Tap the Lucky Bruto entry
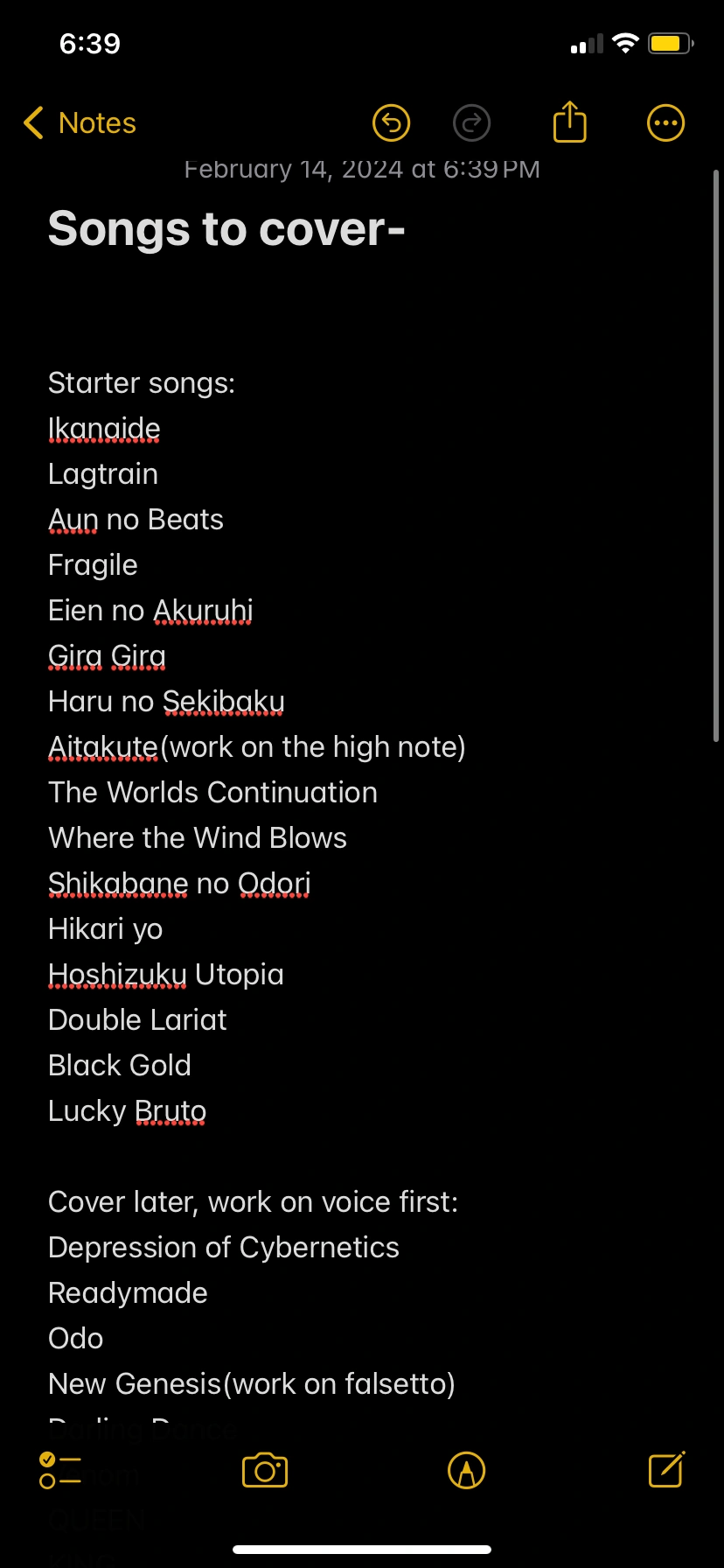The height and width of the screenshot is (1568, 724). click(126, 1110)
